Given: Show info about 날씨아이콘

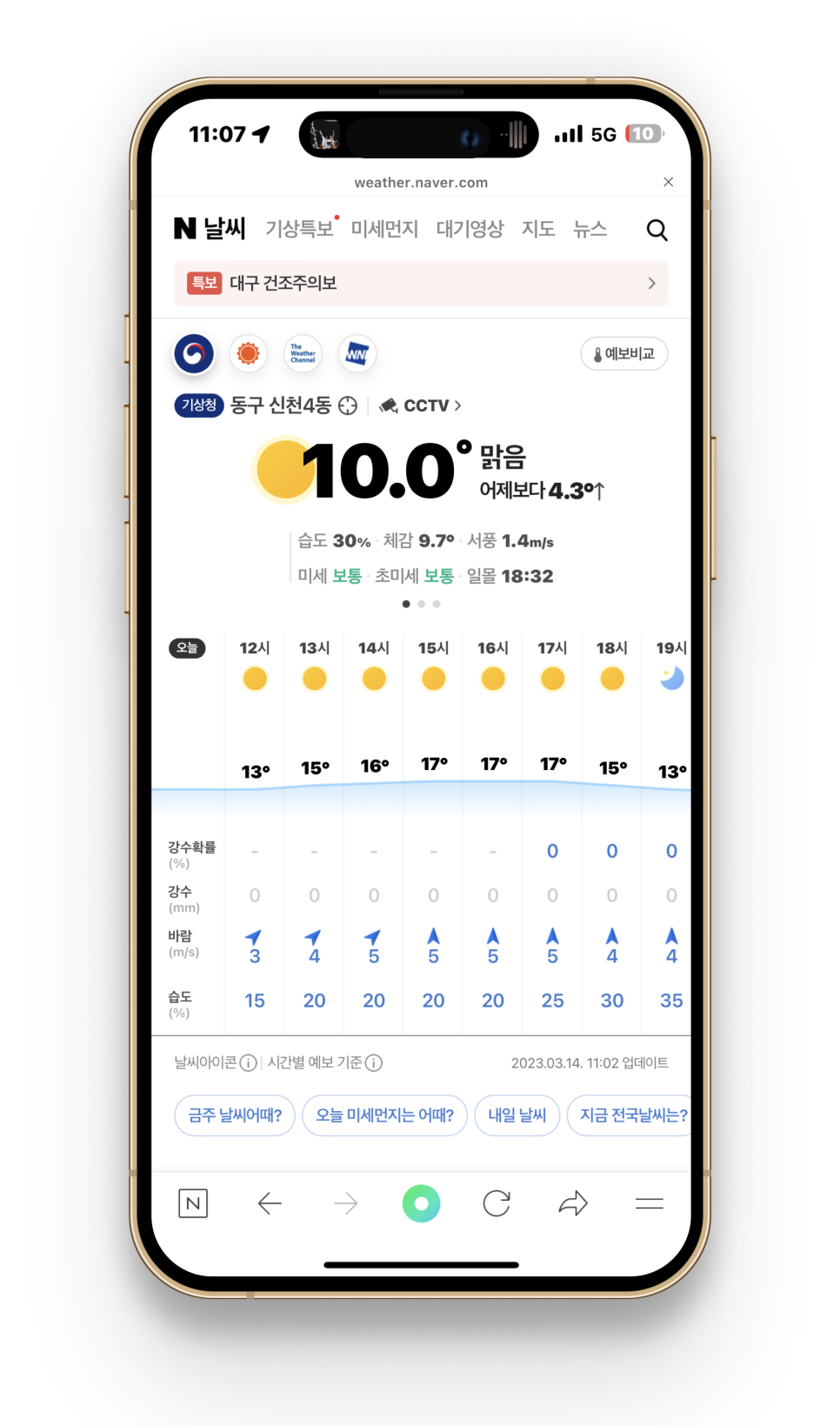Looking at the screenshot, I should coord(248,1062).
